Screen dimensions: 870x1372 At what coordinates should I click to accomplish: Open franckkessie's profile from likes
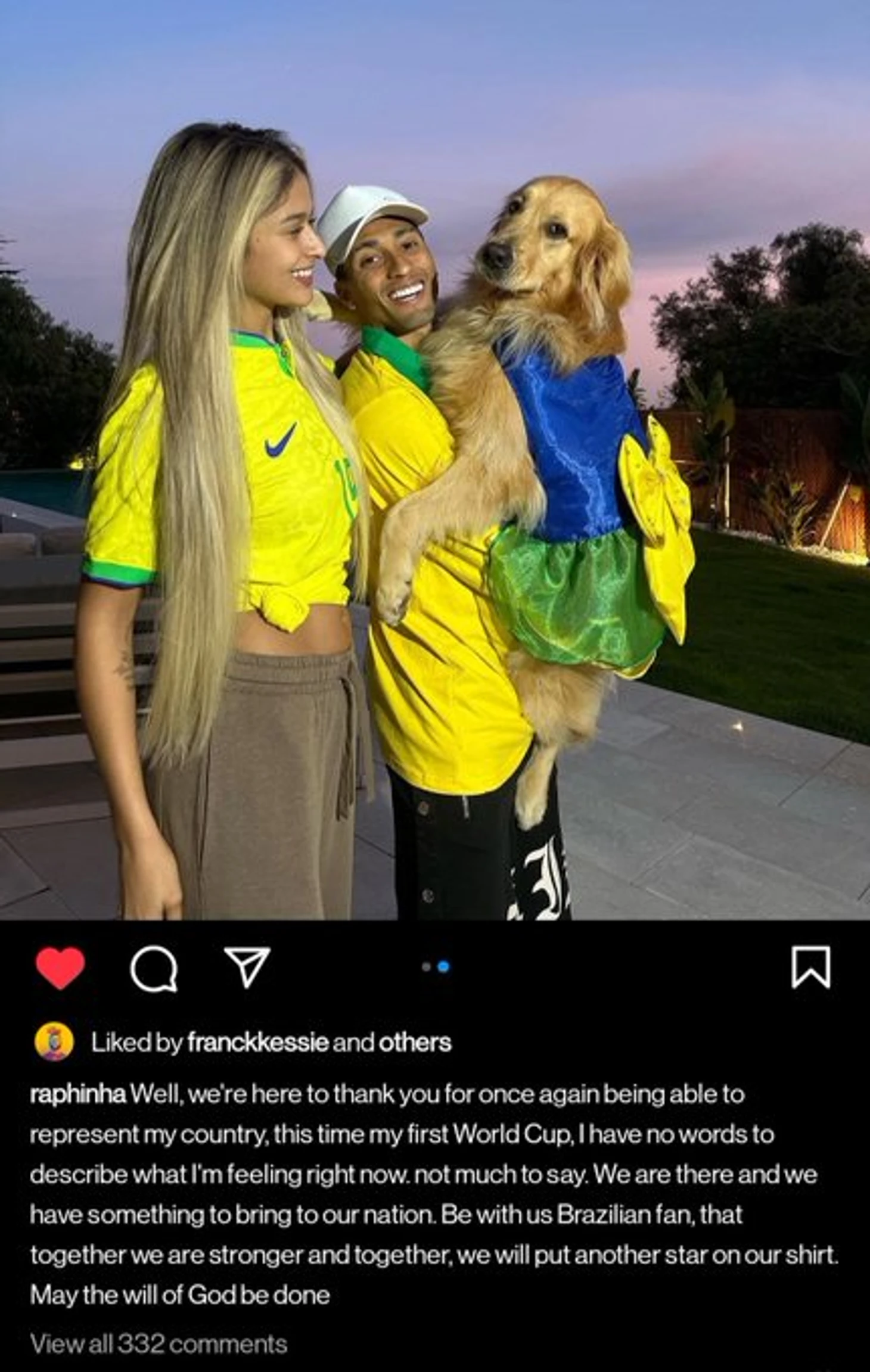[257, 1043]
